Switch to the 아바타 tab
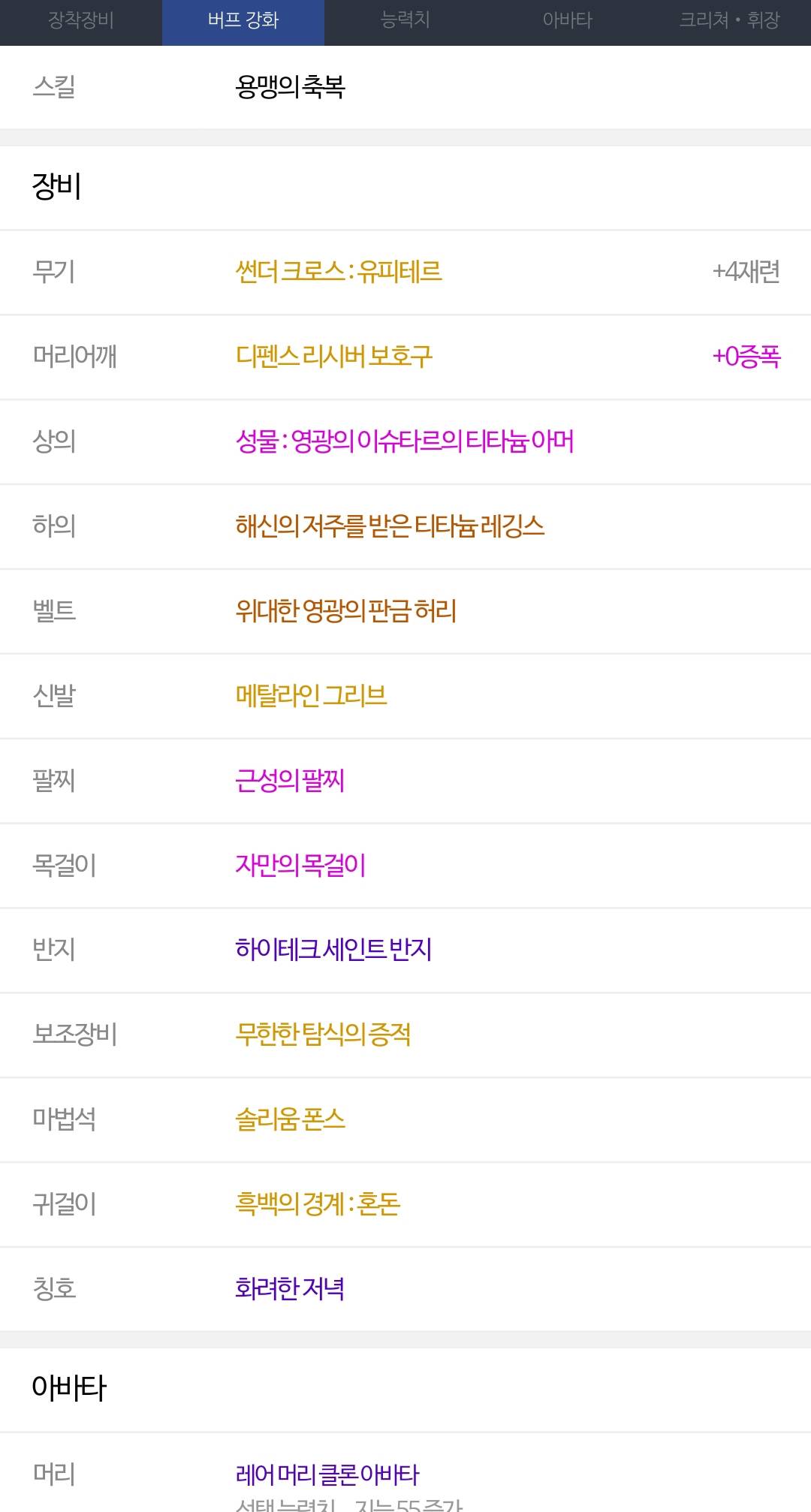Viewport: 811px width, 1512px height. click(x=568, y=21)
